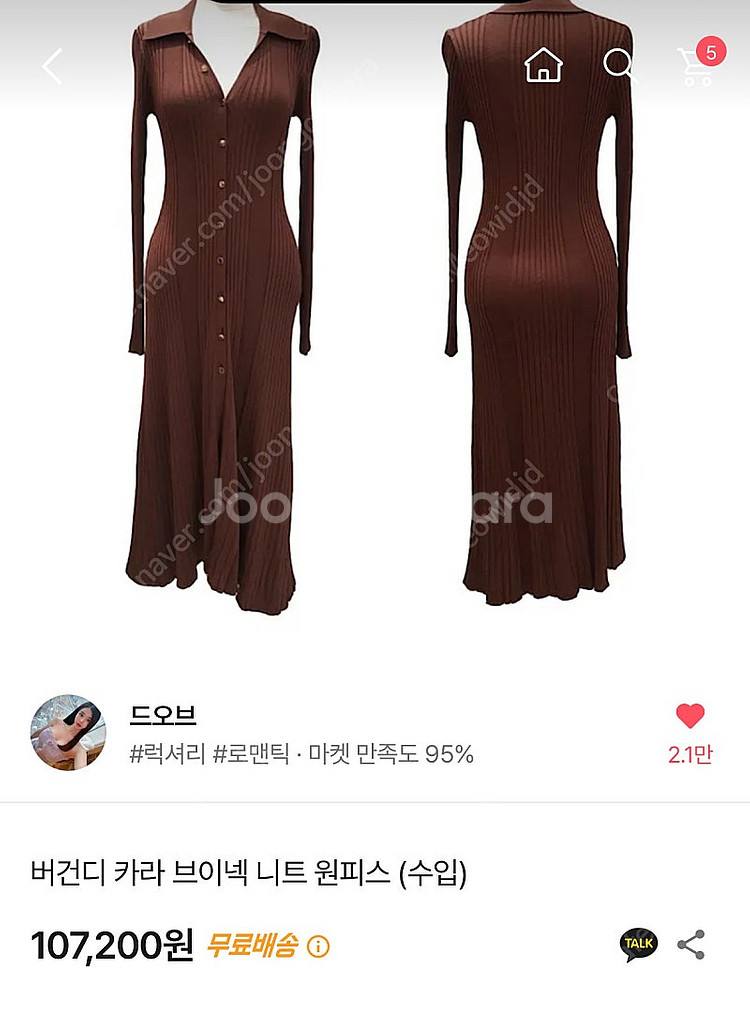
Task: Share product via KakaoTalk icon
Action: [638, 942]
